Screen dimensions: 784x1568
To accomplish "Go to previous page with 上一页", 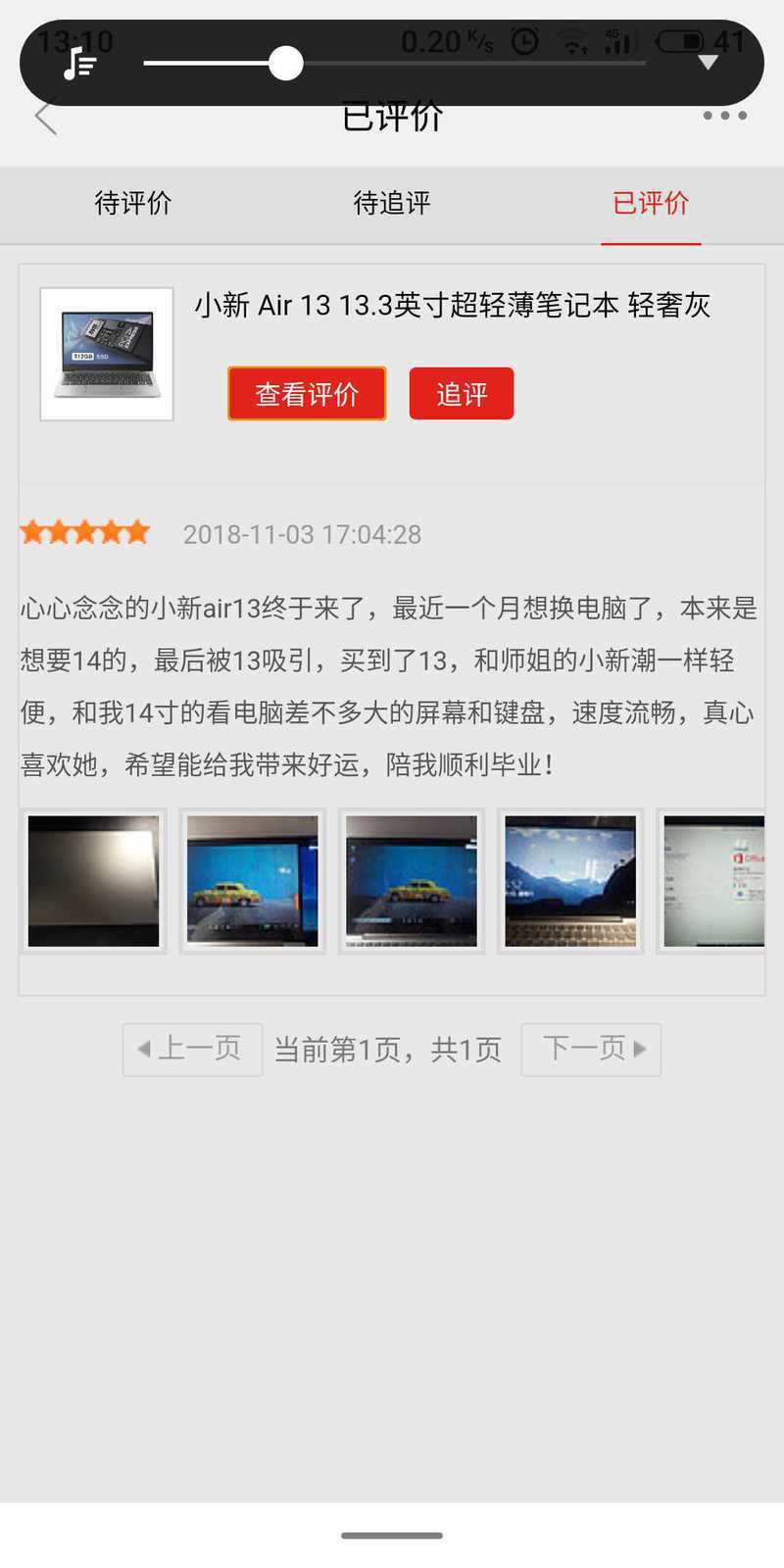I will coord(192,1049).
